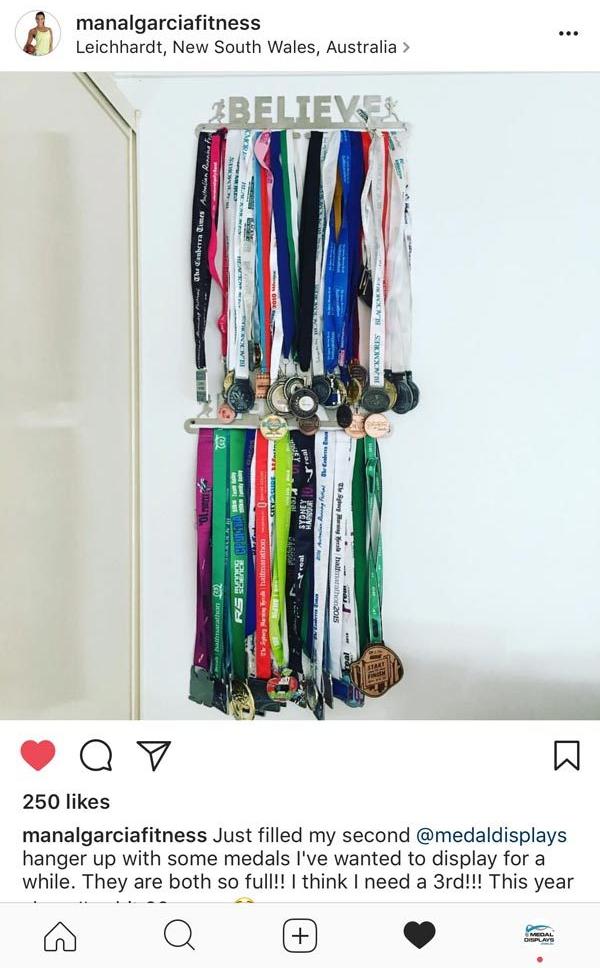View the 250 likes list
This screenshot has width=600, height=968.
(x=66, y=802)
